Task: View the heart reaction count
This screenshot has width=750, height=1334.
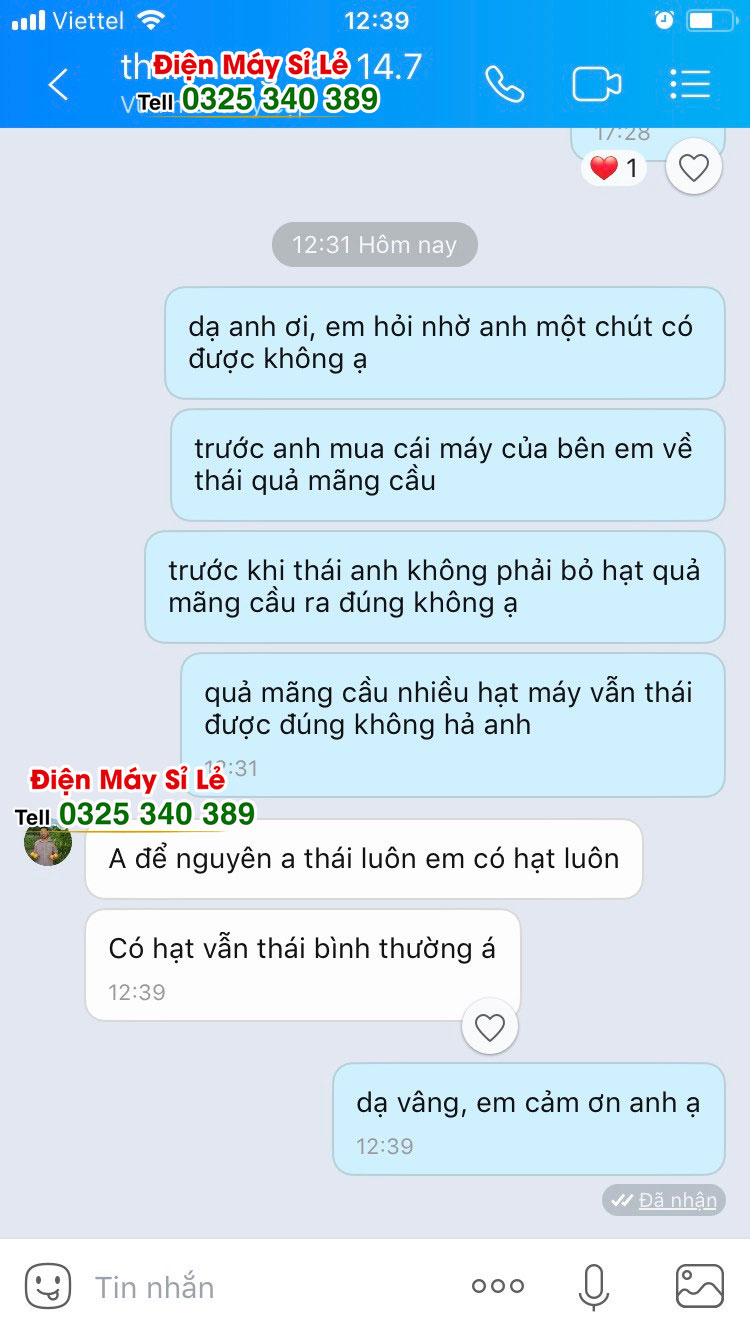Action: (613, 169)
